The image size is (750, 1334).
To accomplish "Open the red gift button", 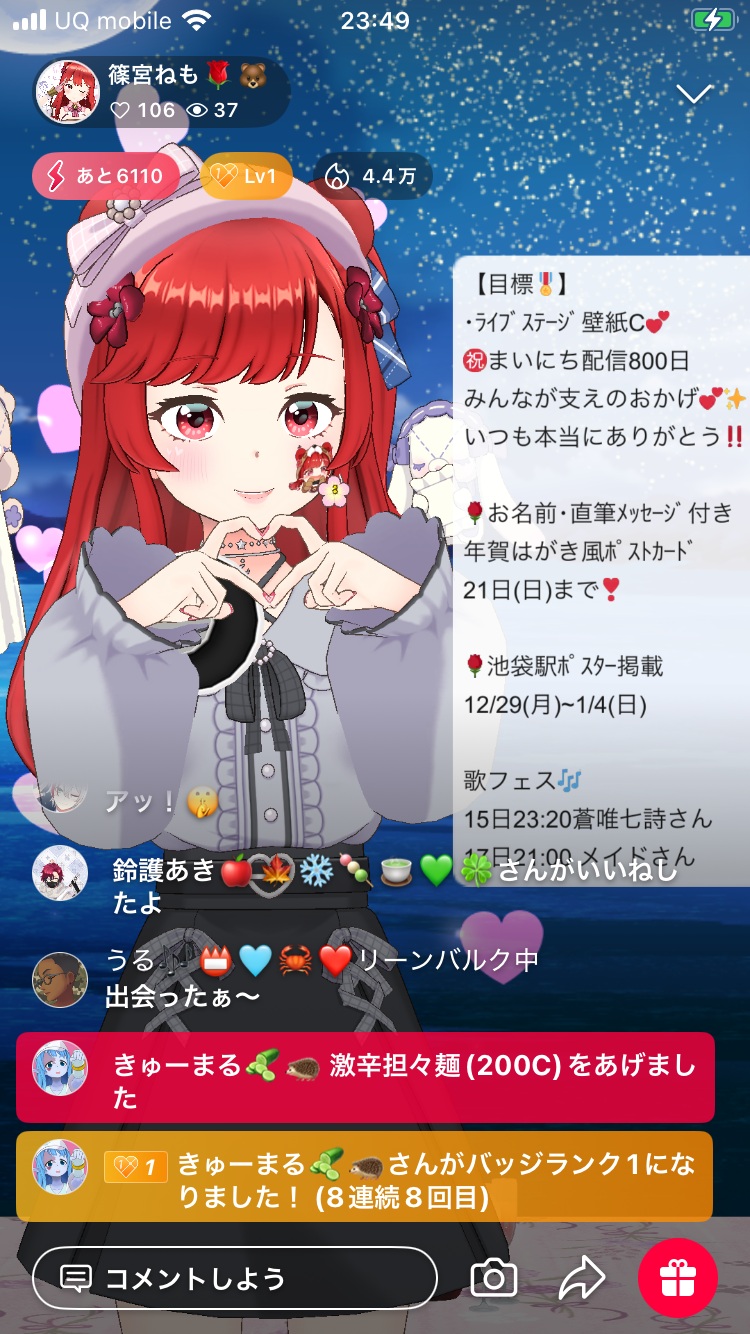I will 678,1277.
